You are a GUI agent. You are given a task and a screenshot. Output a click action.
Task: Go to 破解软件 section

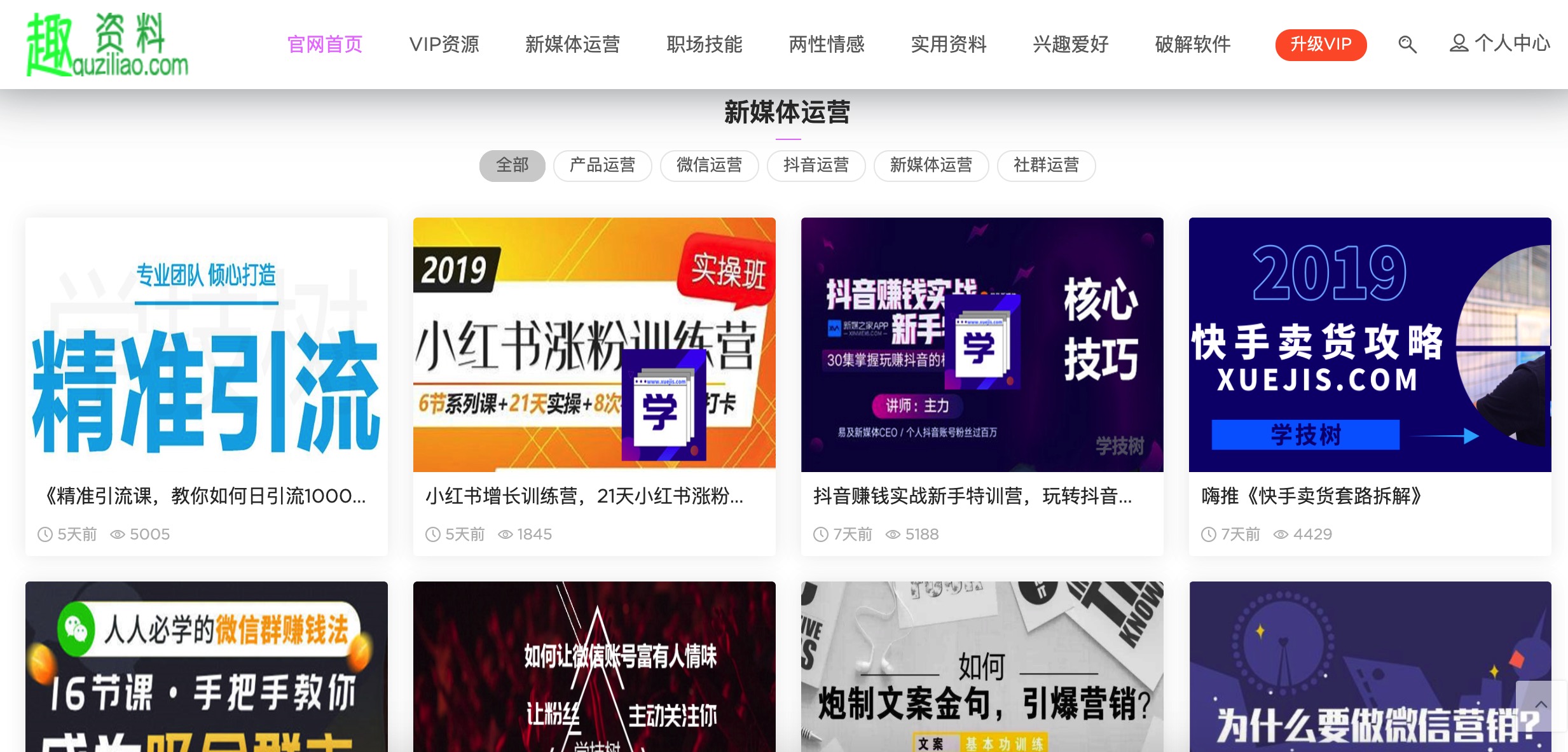point(1193,45)
